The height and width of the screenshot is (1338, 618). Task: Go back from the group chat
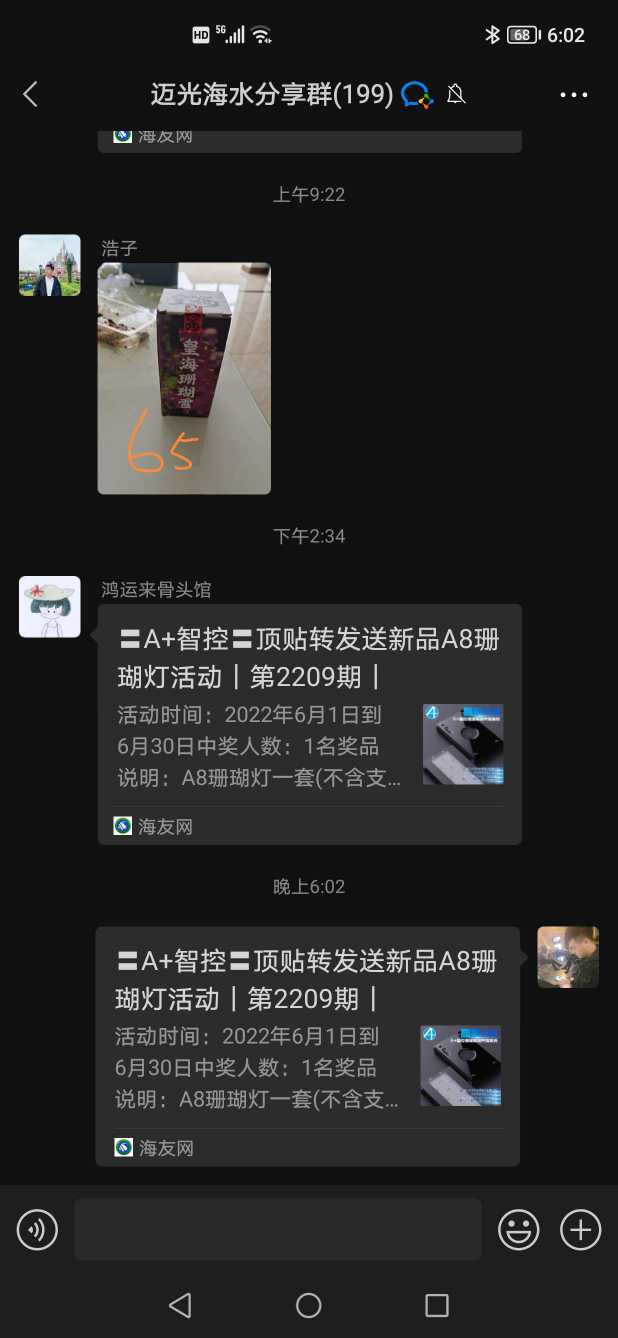(x=30, y=94)
